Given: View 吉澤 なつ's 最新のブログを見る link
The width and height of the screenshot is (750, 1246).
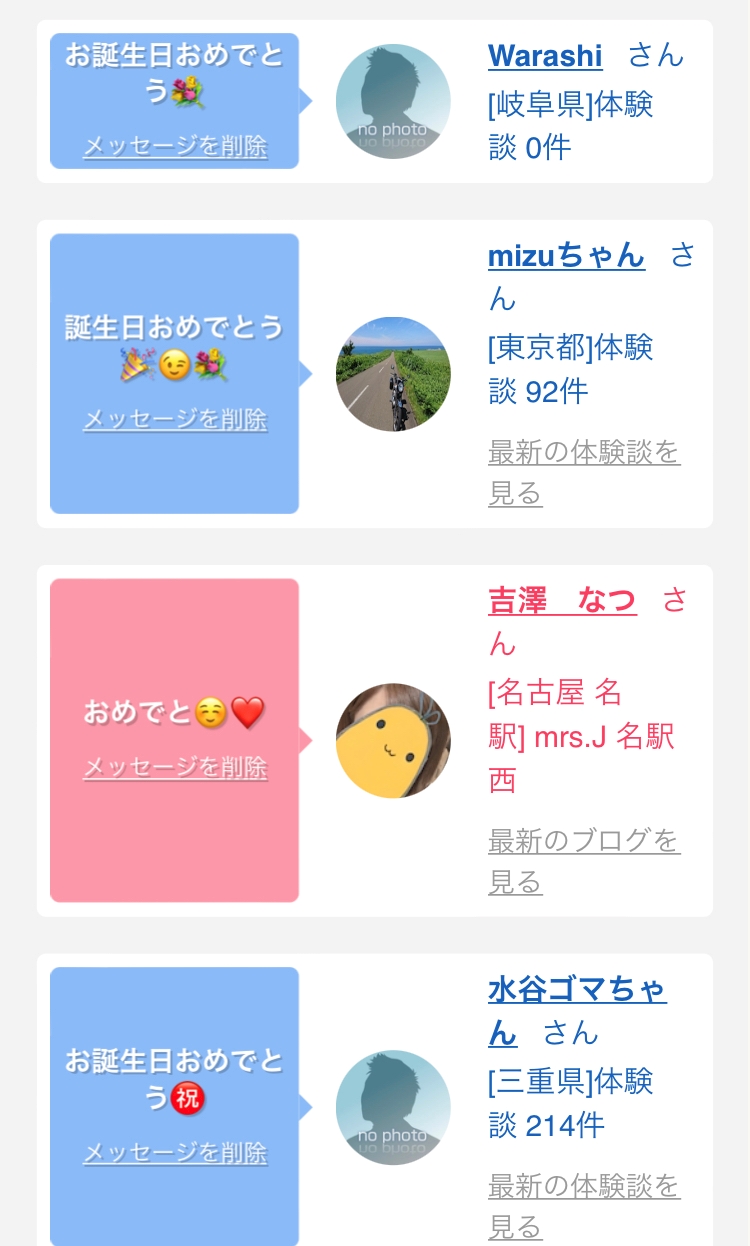Looking at the screenshot, I should tap(584, 861).
